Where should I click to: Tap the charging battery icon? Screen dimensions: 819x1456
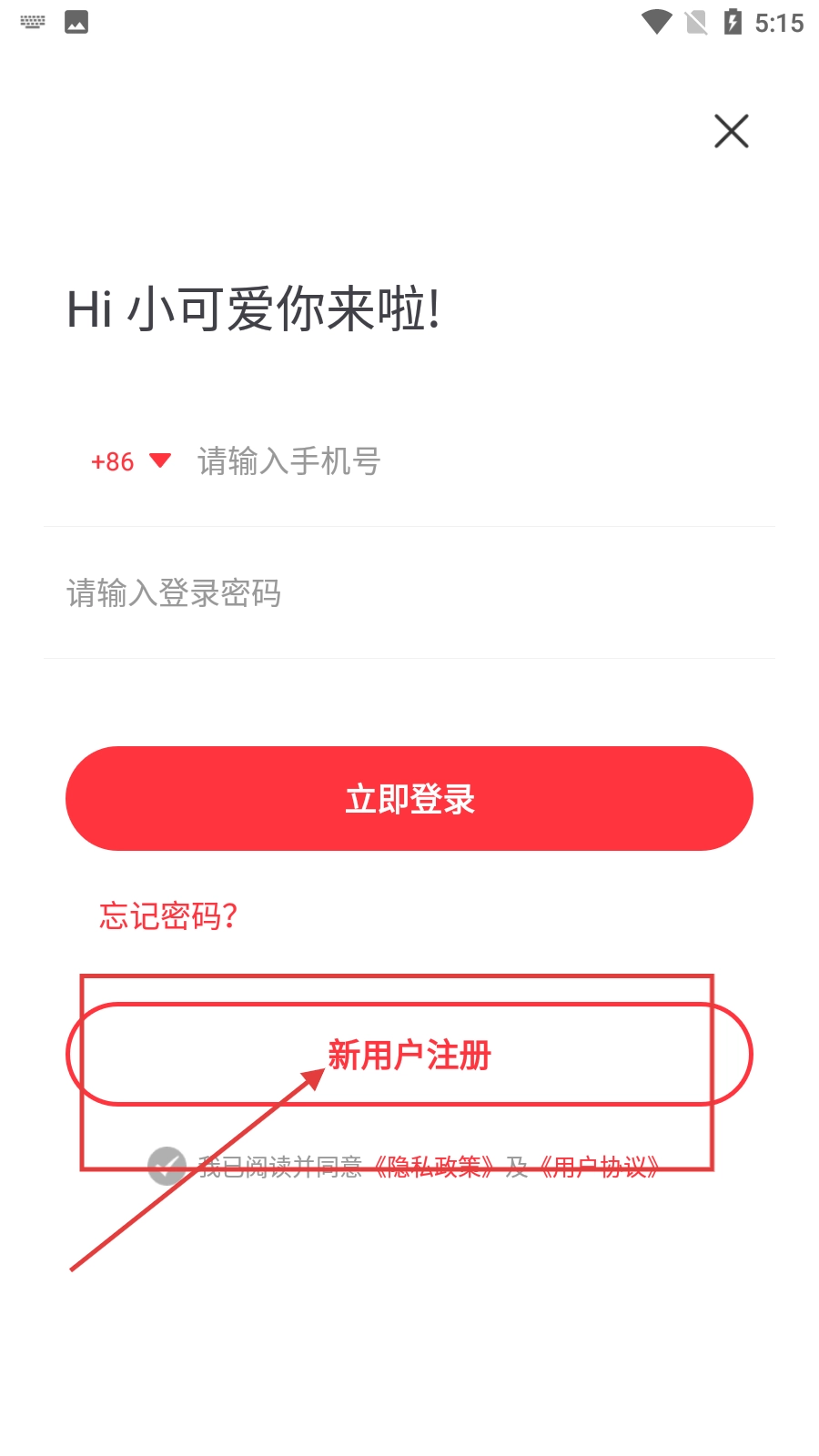(733, 21)
